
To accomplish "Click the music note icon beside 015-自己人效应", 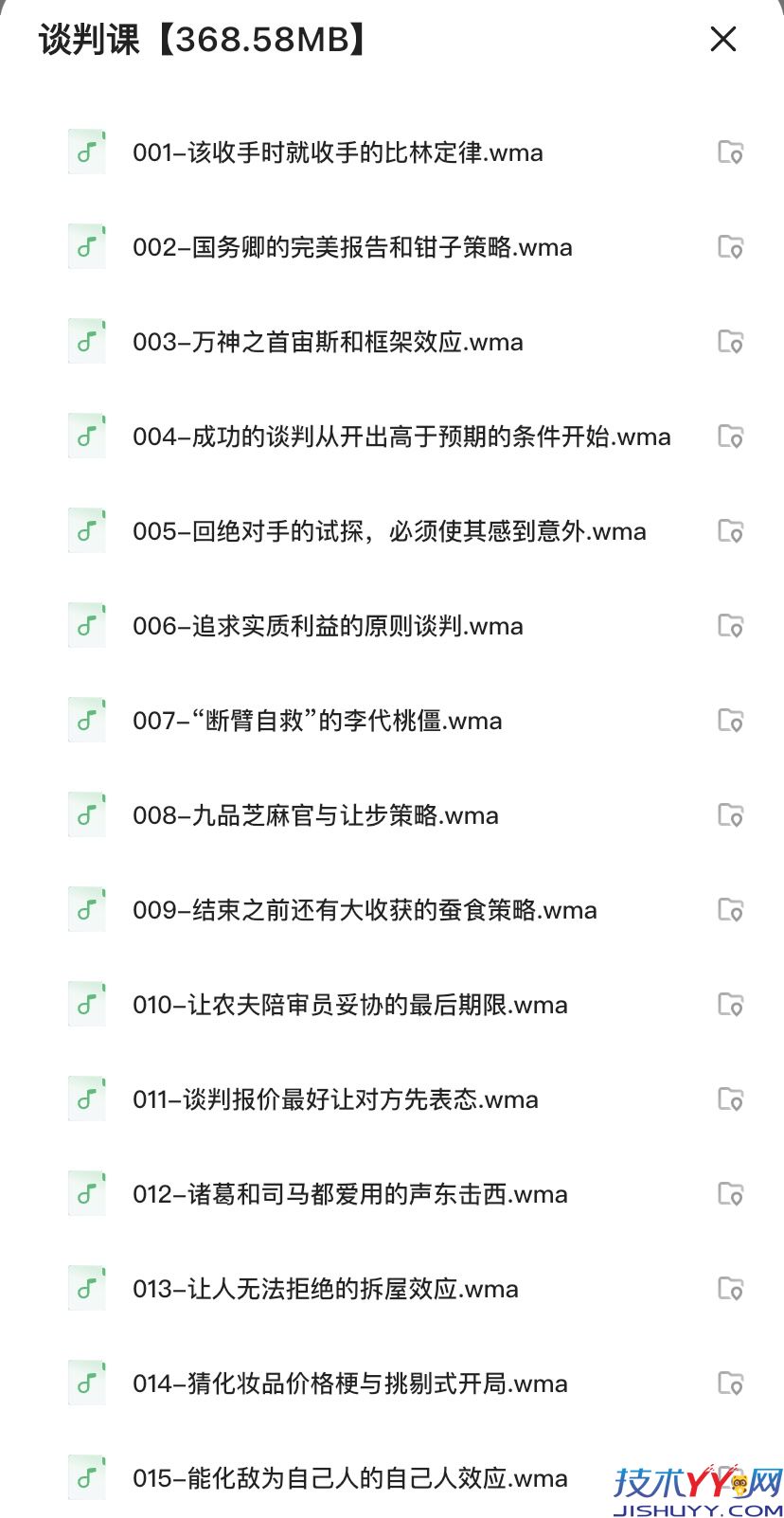I will click(86, 1477).
